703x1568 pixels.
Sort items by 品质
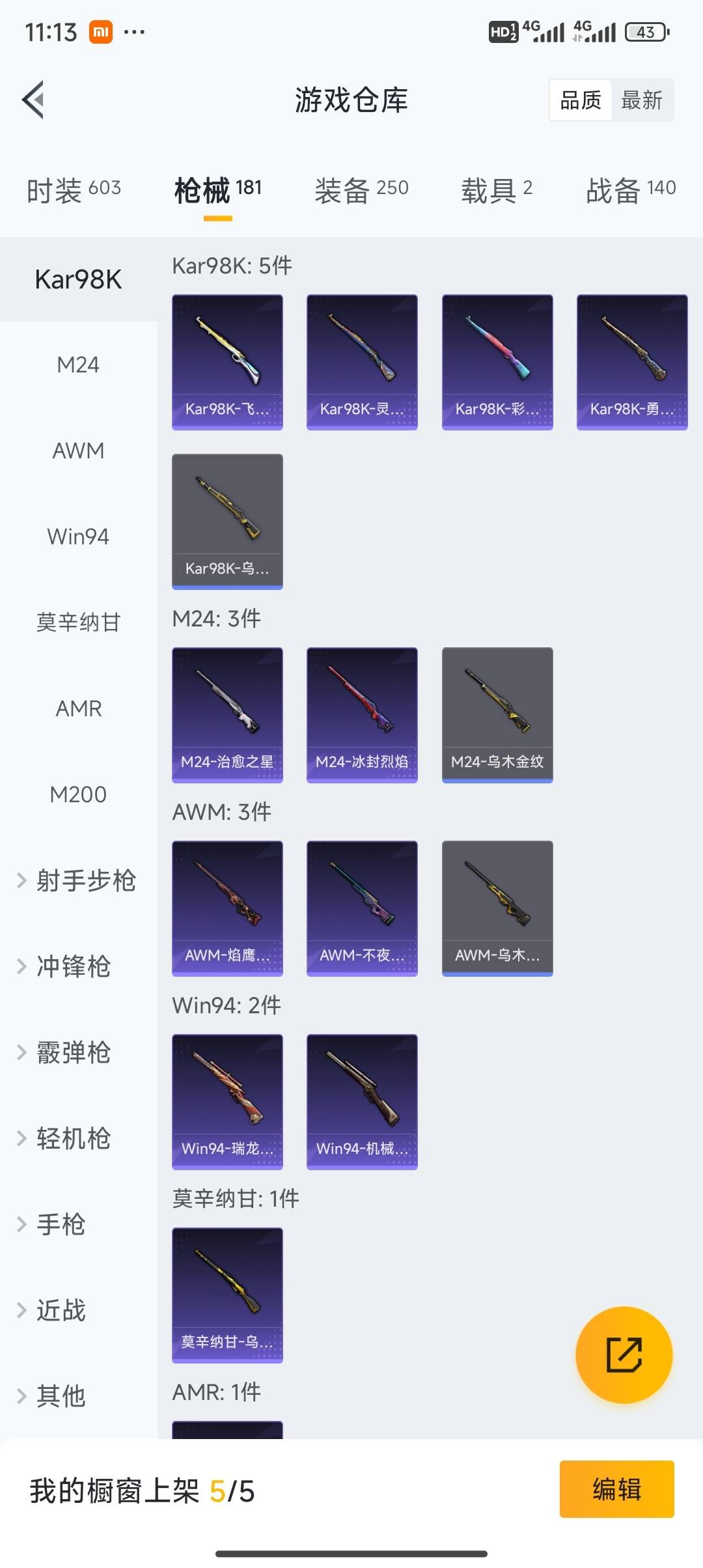click(x=581, y=100)
